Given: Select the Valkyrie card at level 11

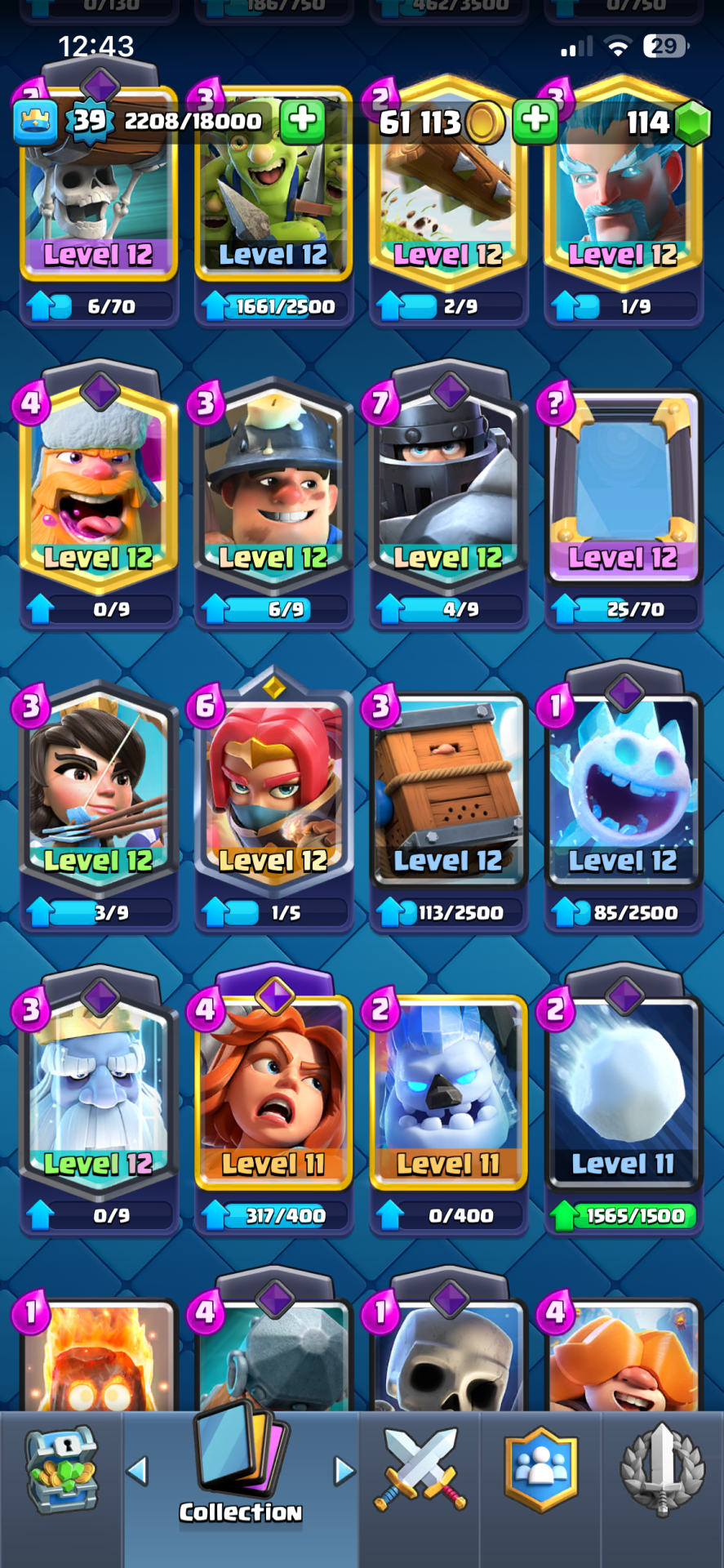Looking at the screenshot, I should 273,1094.
